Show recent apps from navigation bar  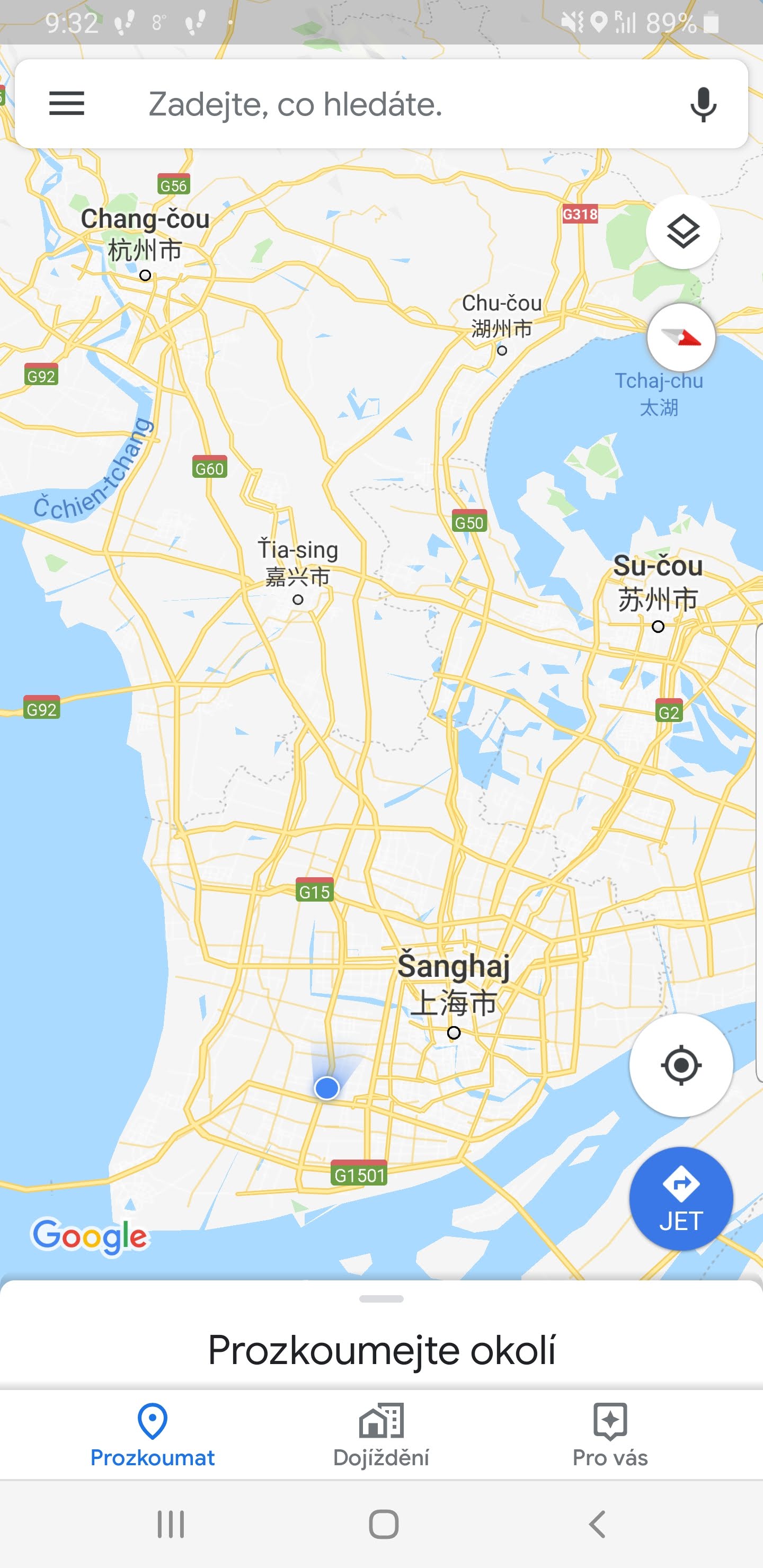pyautogui.click(x=171, y=1524)
